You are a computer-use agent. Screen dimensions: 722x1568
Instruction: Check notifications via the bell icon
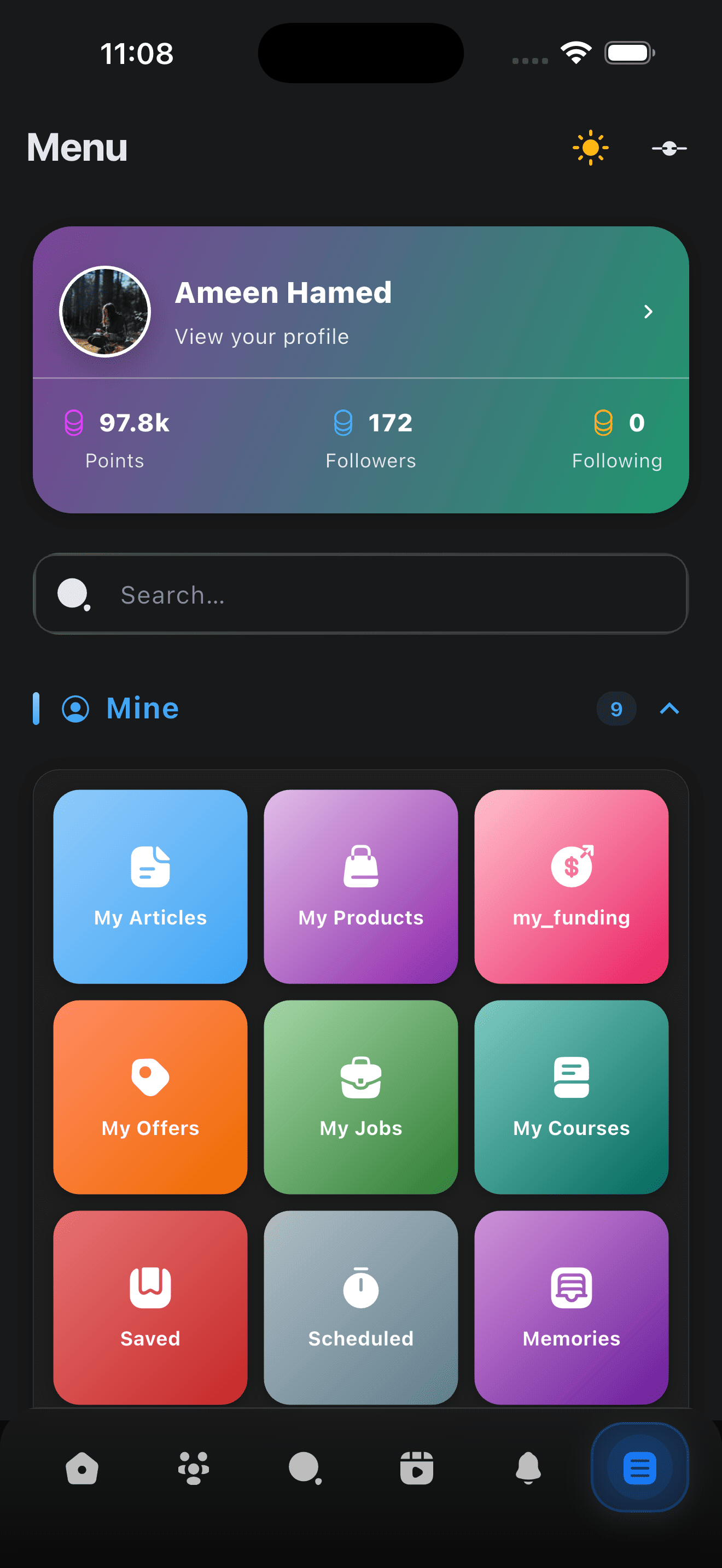(528, 1468)
